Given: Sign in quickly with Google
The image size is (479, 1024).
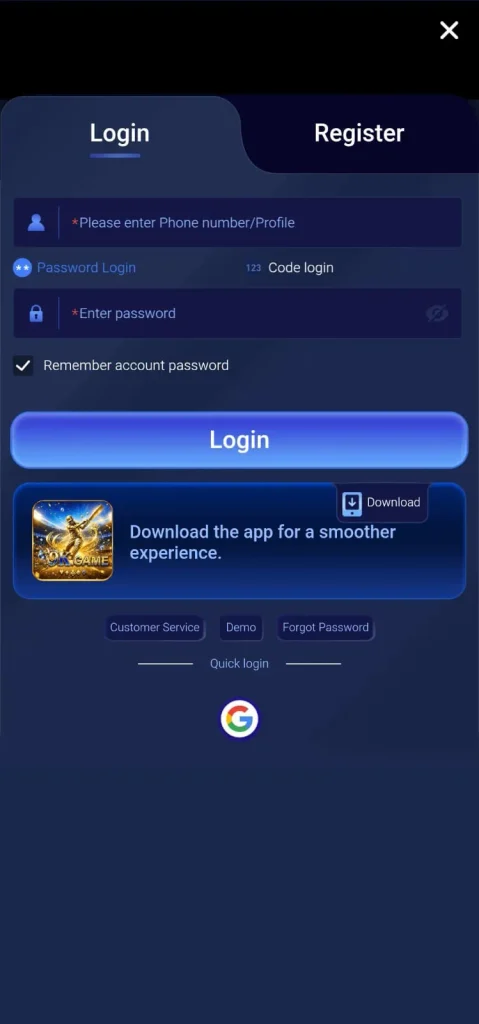Looking at the screenshot, I should point(239,719).
